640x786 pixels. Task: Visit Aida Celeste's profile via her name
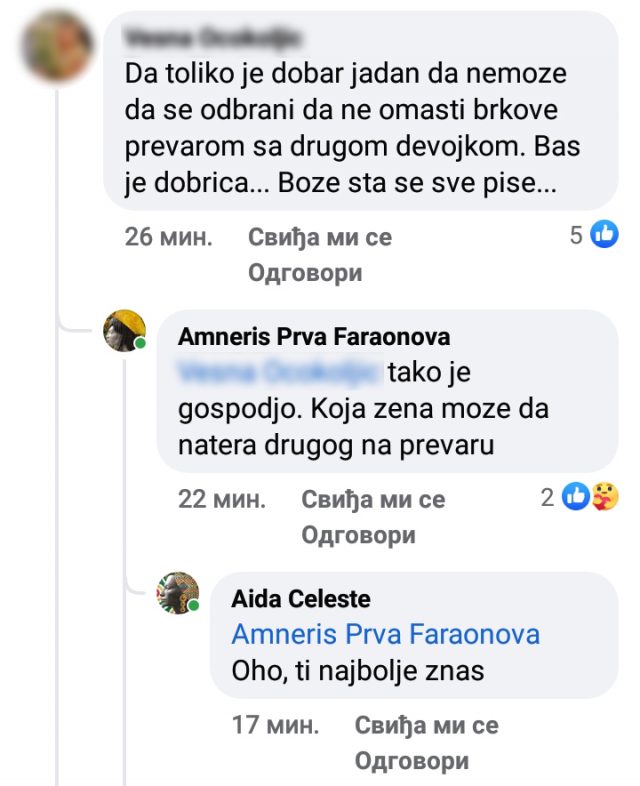point(300,599)
